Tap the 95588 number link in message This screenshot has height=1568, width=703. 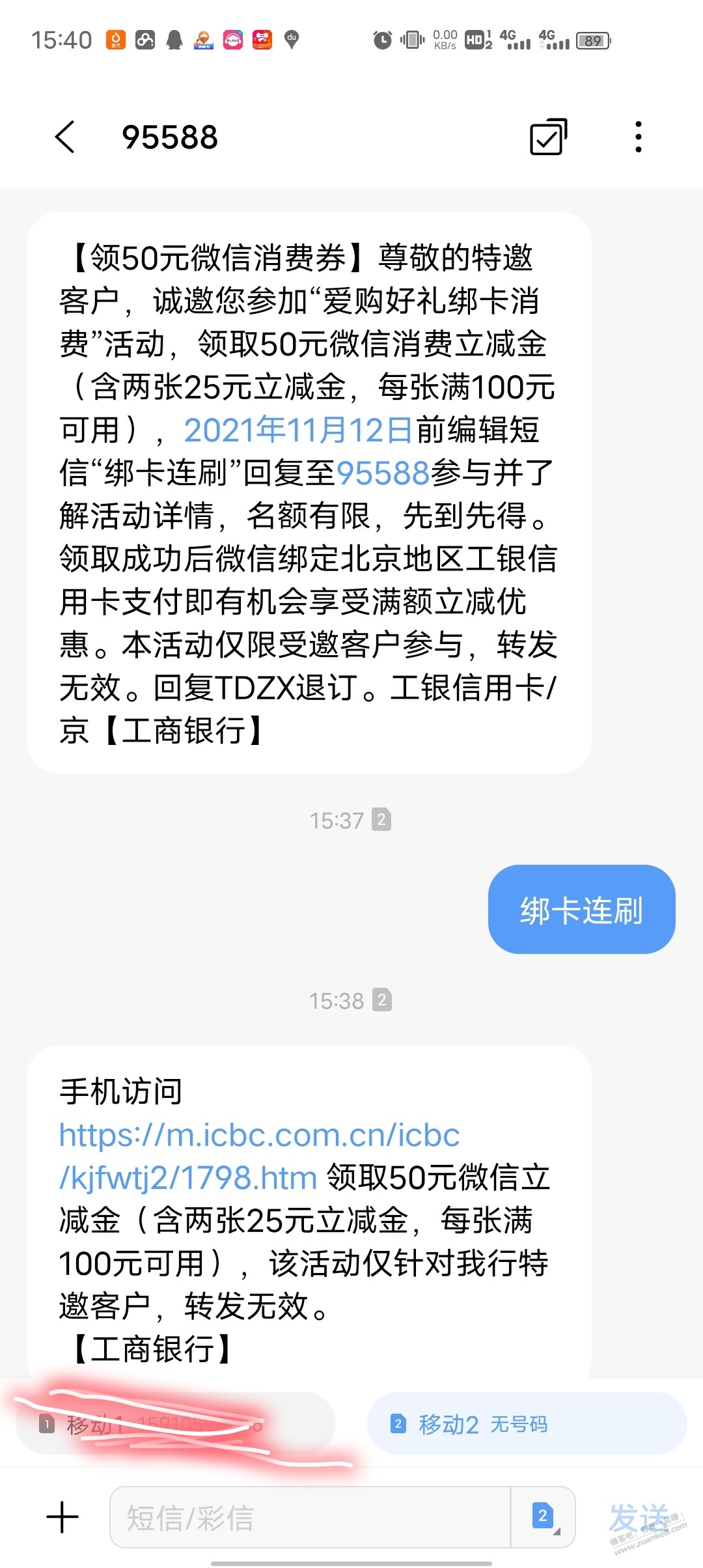point(383,473)
